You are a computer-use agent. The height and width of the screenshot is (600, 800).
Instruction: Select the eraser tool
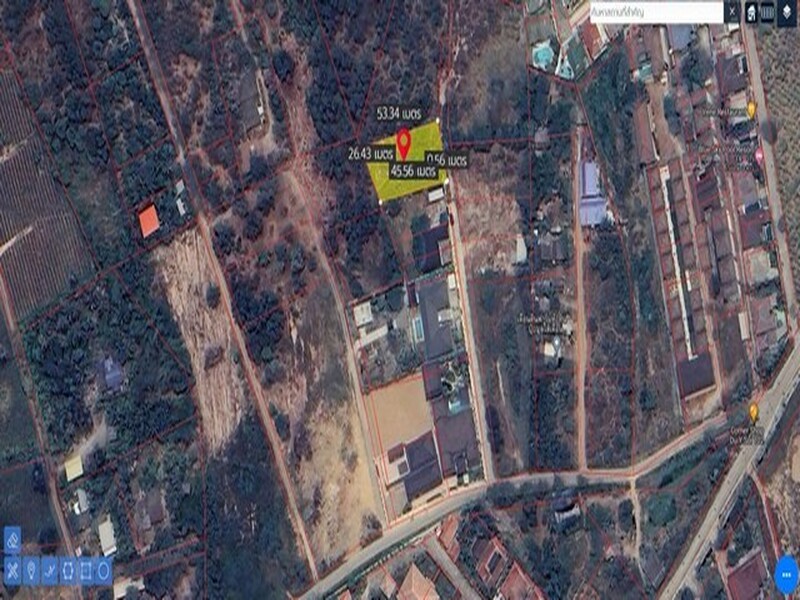point(13,538)
